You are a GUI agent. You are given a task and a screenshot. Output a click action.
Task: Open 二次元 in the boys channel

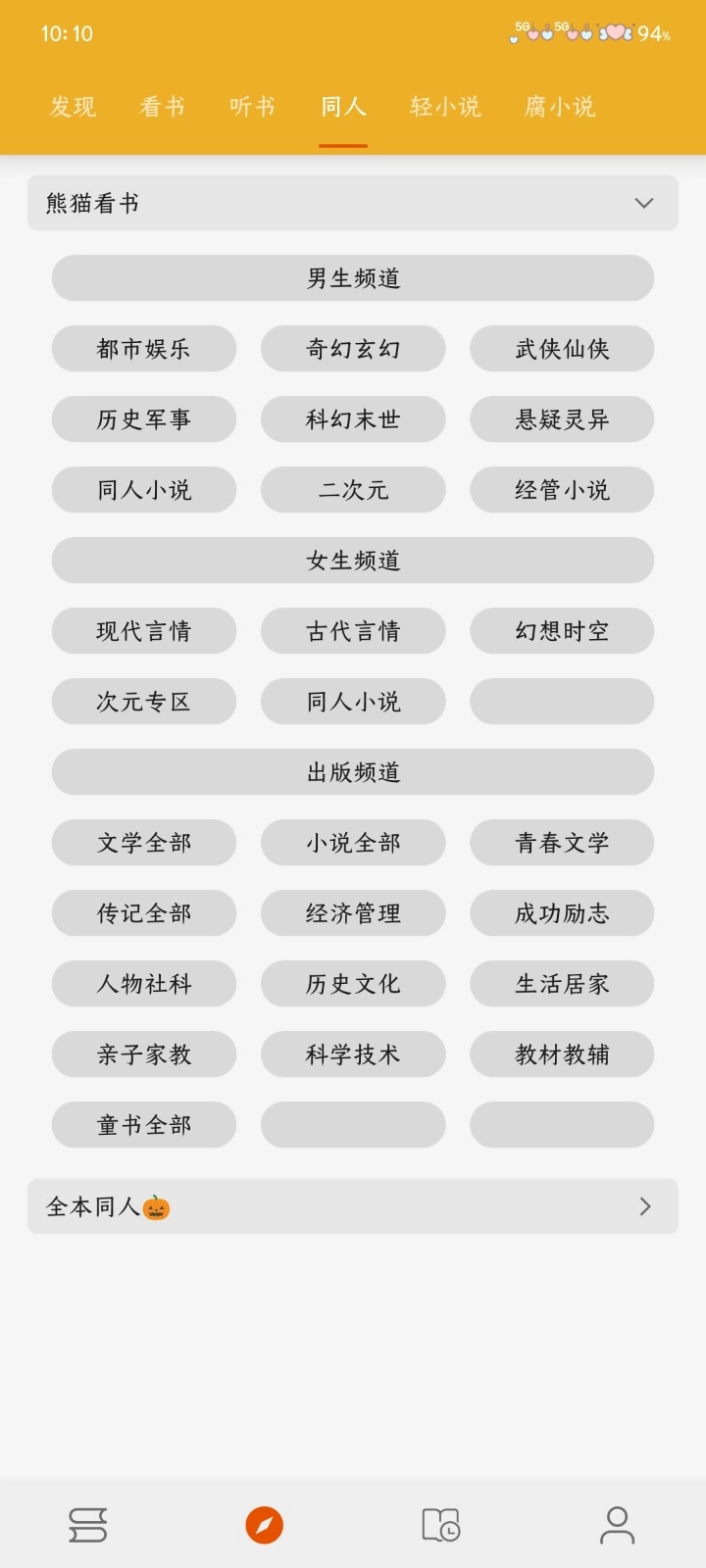pos(353,490)
